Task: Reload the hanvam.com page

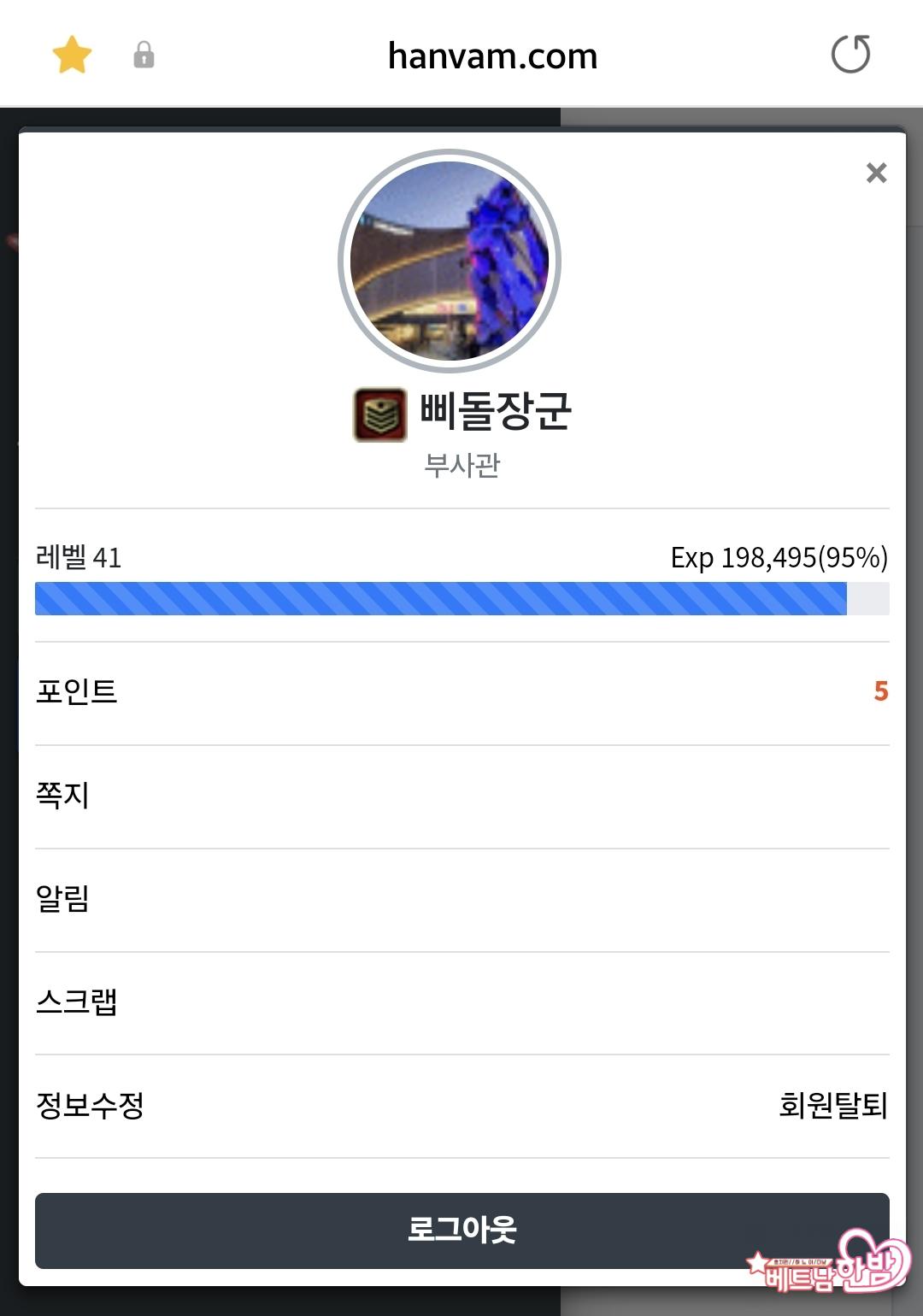Action: pos(850,55)
